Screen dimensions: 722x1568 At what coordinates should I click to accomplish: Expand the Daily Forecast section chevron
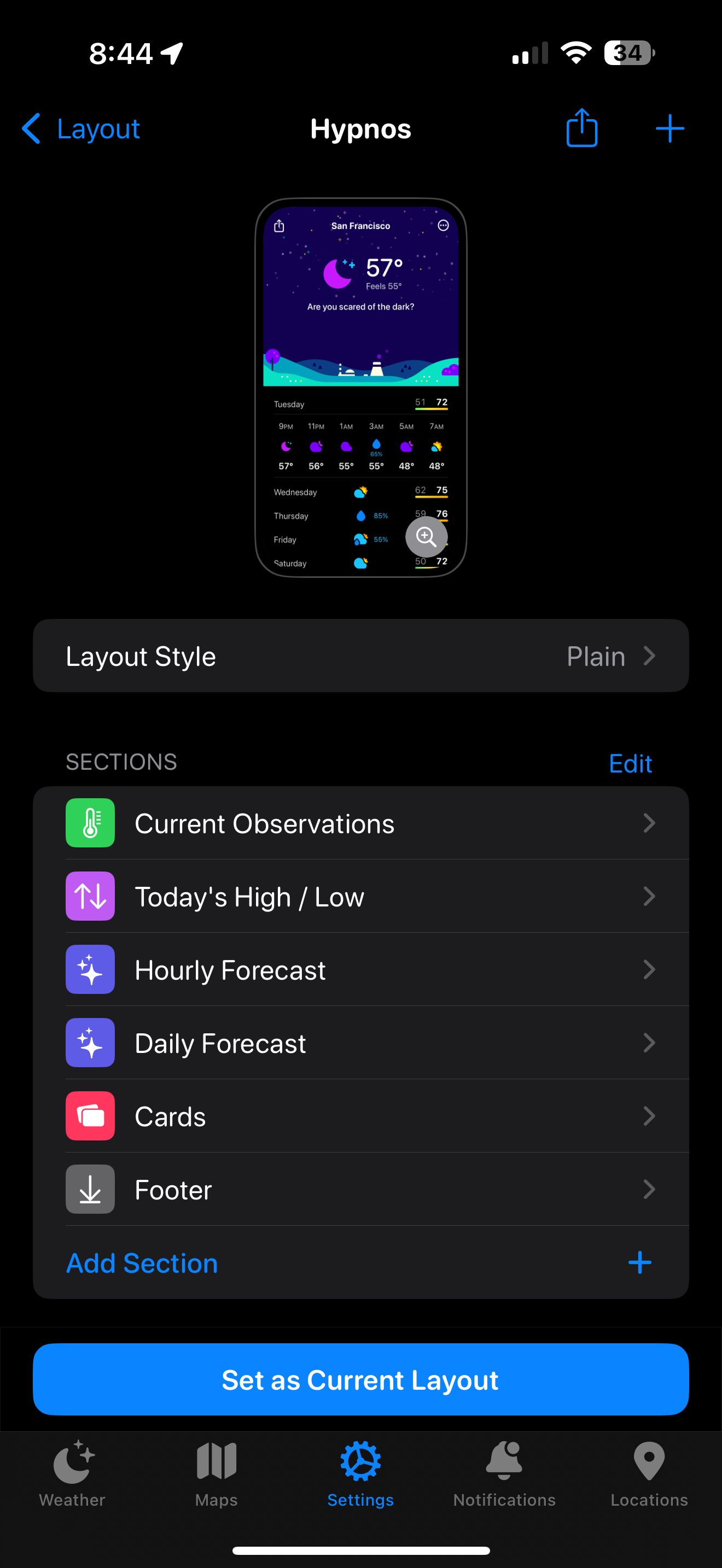[x=650, y=1043]
